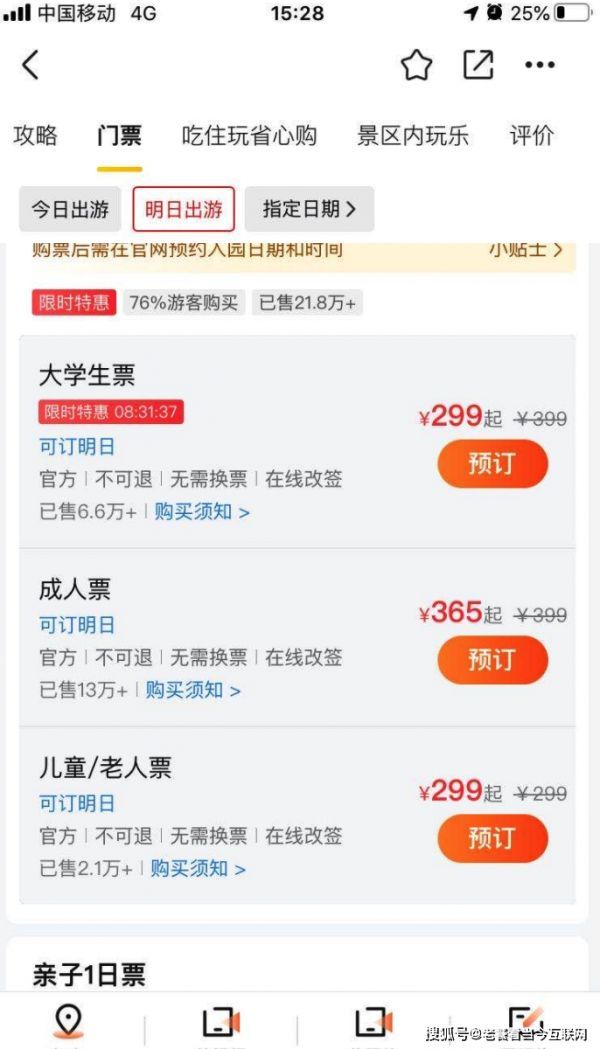Go back using the top-left arrow

pos(30,65)
